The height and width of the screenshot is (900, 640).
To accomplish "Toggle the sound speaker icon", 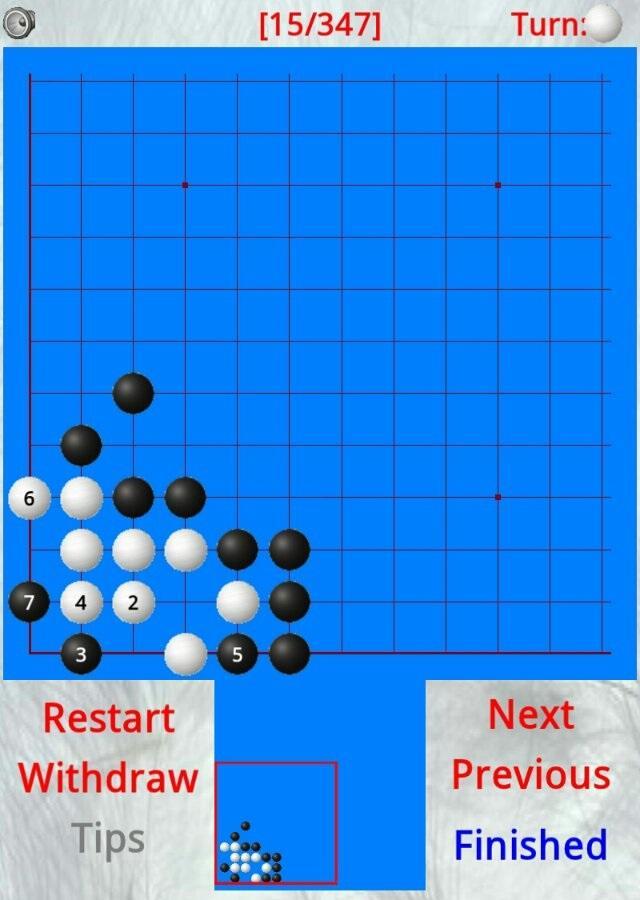I will click(19, 23).
